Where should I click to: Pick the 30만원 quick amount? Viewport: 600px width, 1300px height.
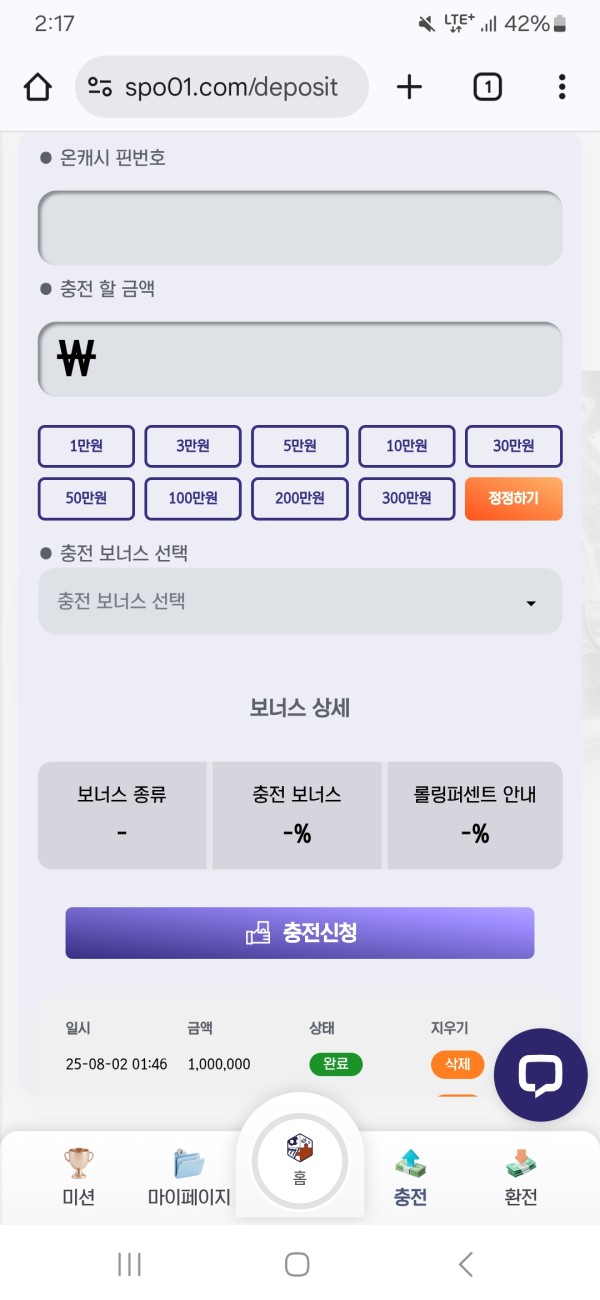click(x=514, y=446)
